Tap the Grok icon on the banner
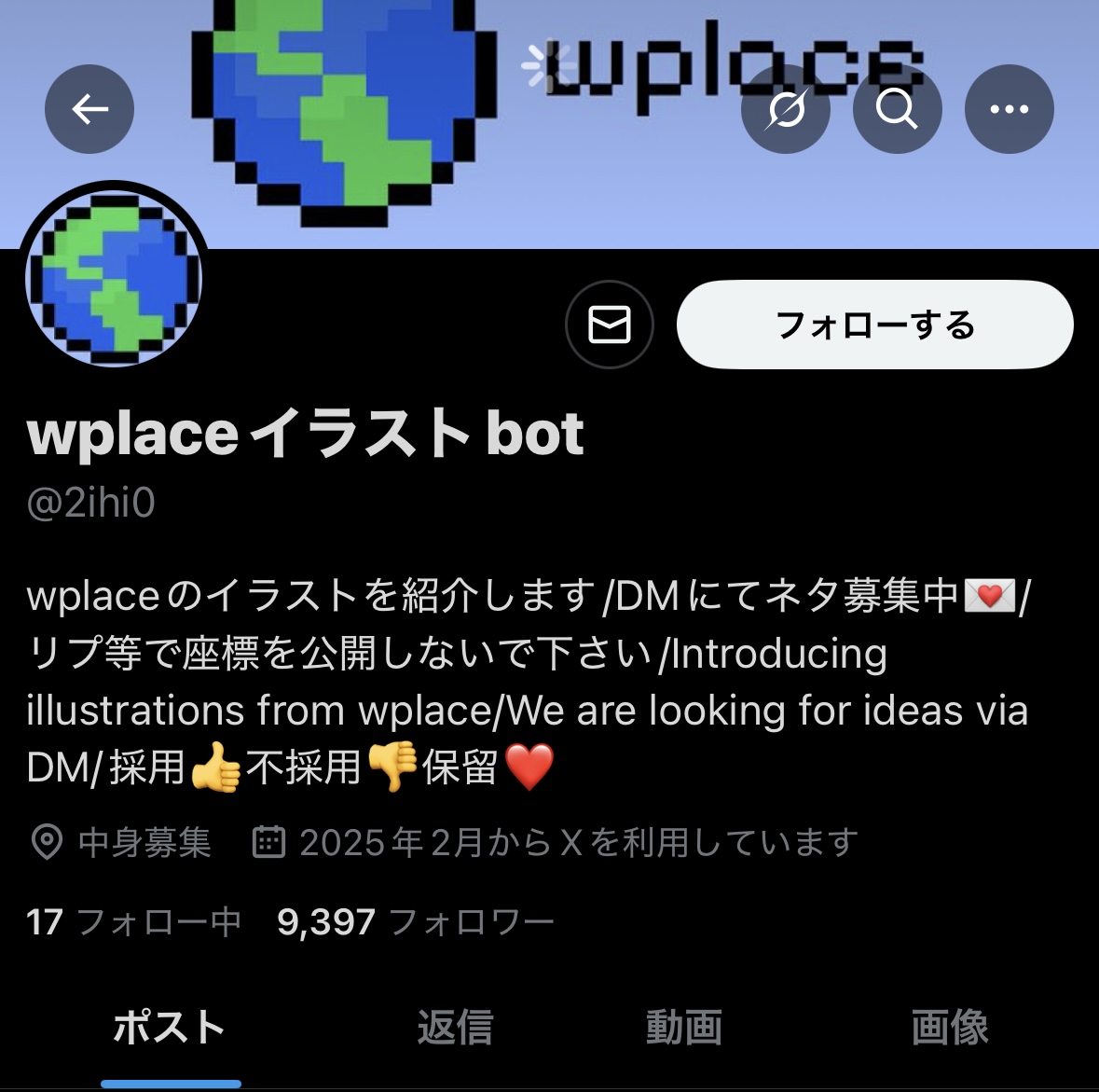 click(785, 109)
